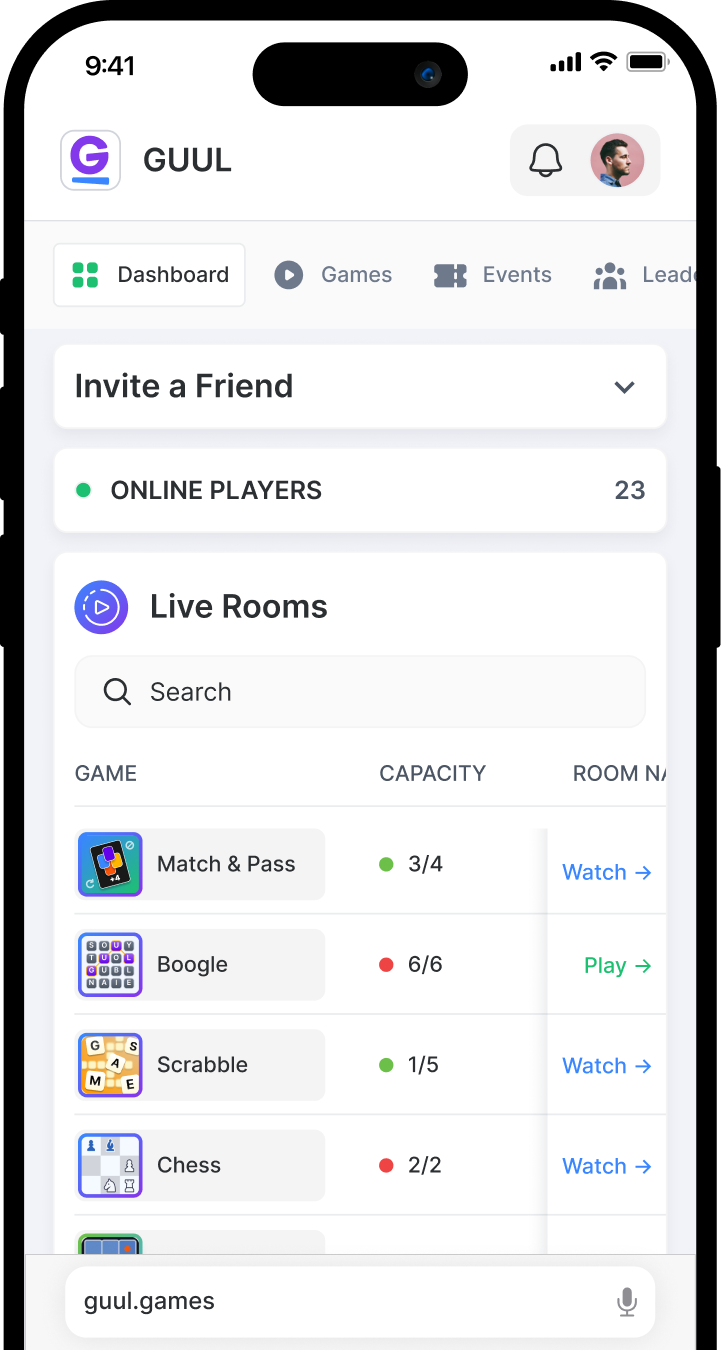Click the Chess game thumbnail icon
The height and width of the screenshot is (1350, 721).
click(110, 1165)
